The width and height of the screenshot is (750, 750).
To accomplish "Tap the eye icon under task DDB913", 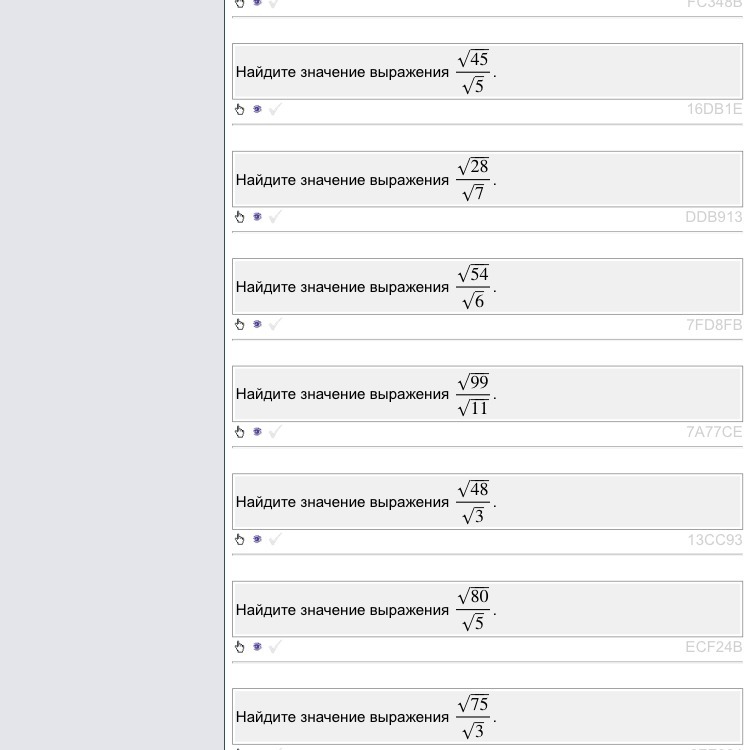I will click(257, 216).
